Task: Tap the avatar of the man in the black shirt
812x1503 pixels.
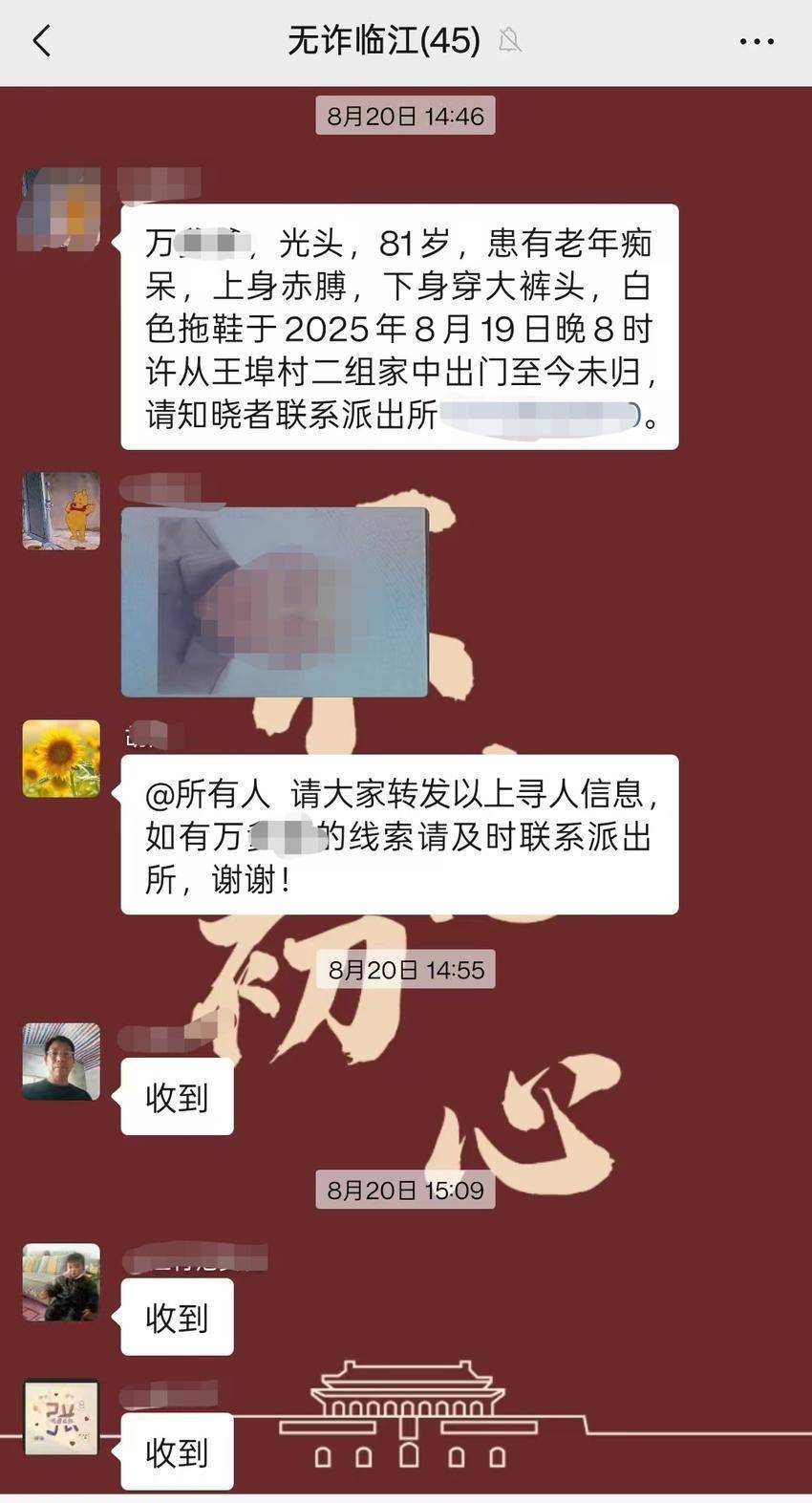Action: tap(61, 1062)
